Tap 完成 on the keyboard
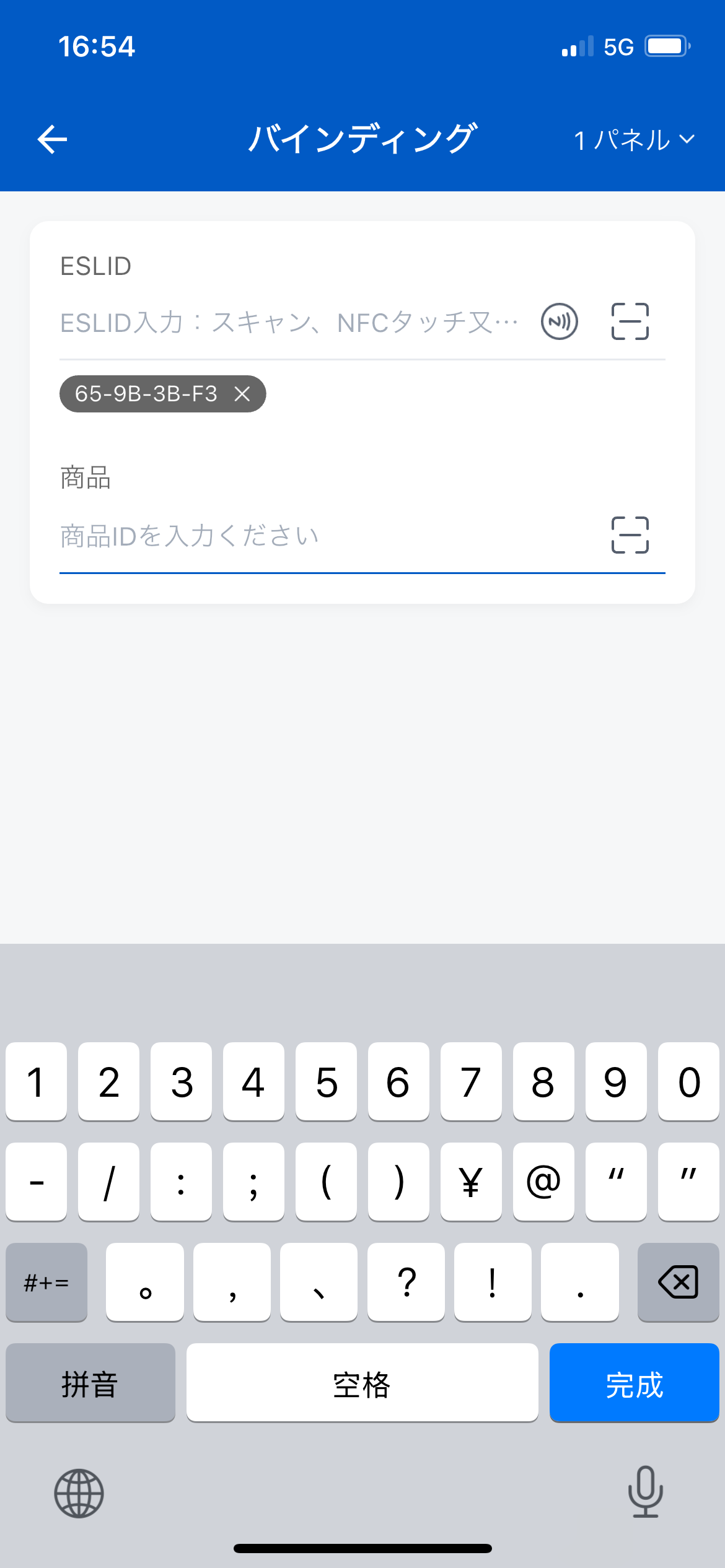 633,1383
